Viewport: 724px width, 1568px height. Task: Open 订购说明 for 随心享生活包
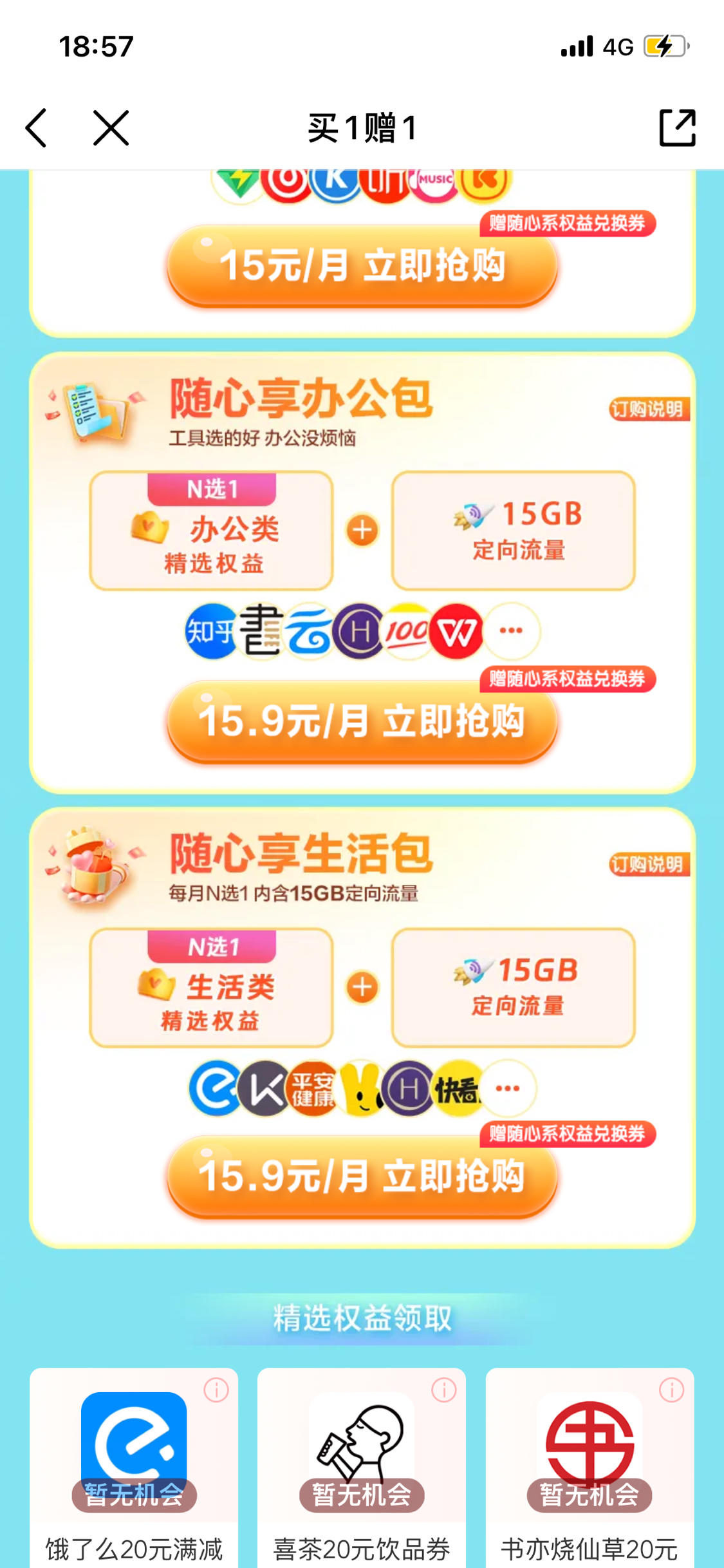coord(648,865)
